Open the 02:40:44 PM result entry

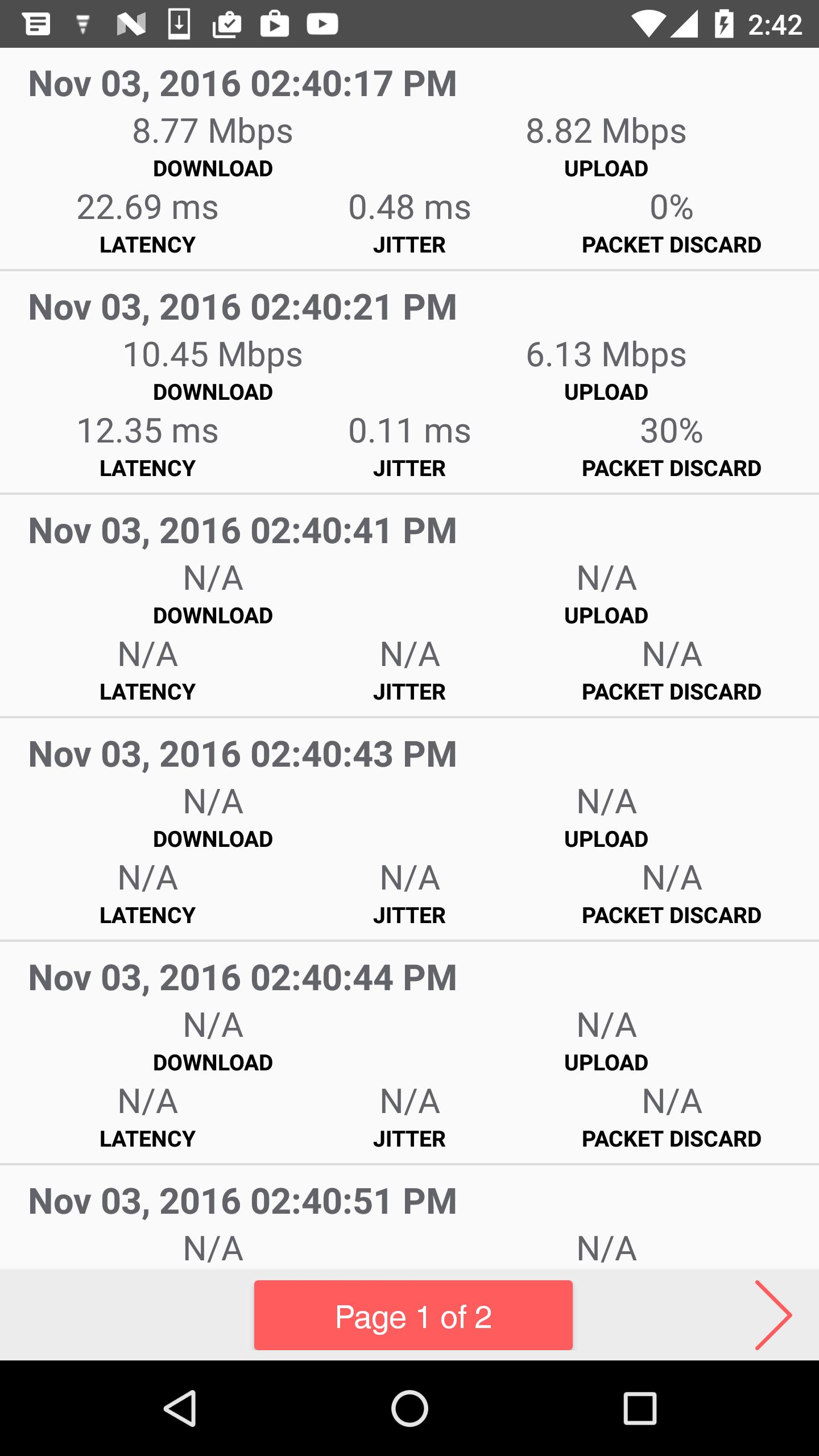(409, 1053)
